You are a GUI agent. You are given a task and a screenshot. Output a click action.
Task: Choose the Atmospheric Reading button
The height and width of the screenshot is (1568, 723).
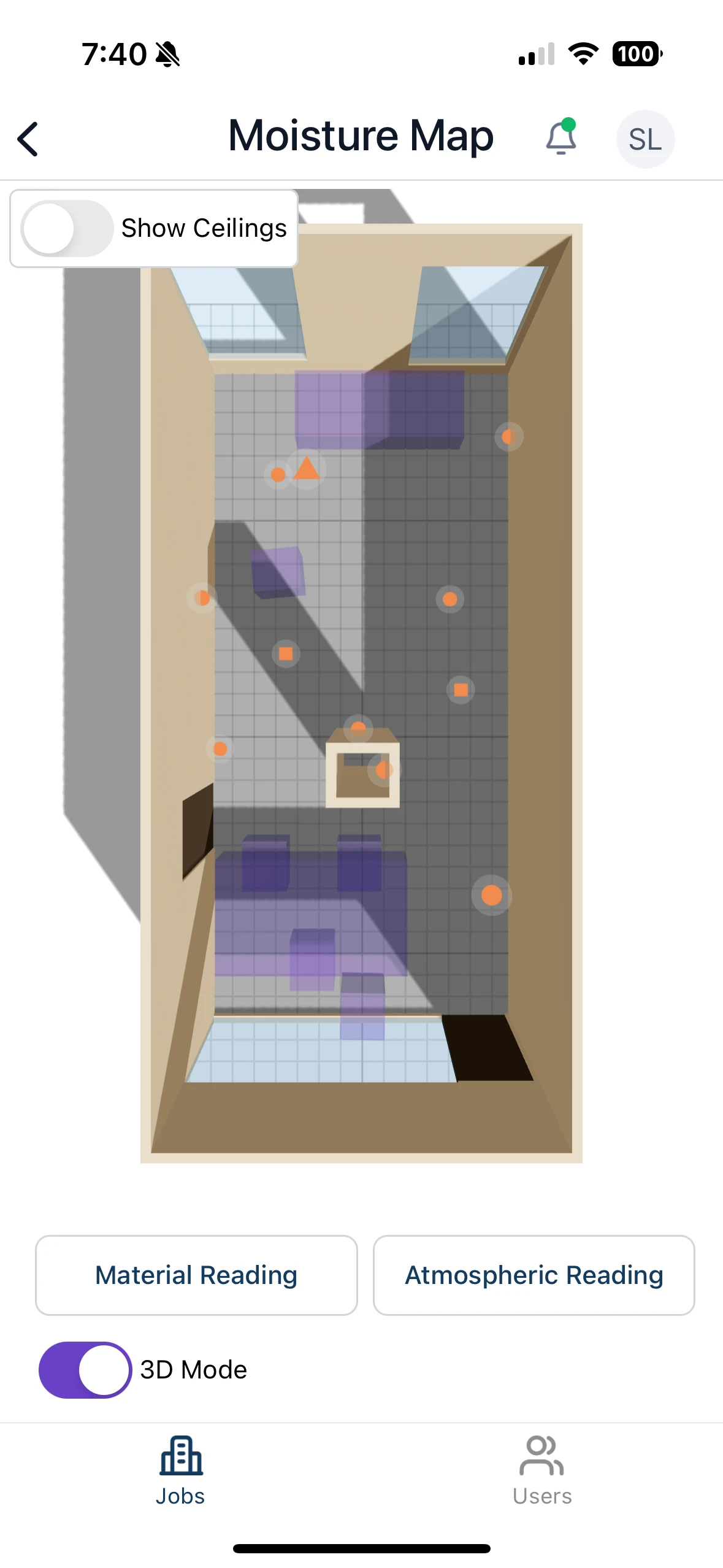click(x=534, y=1275)
